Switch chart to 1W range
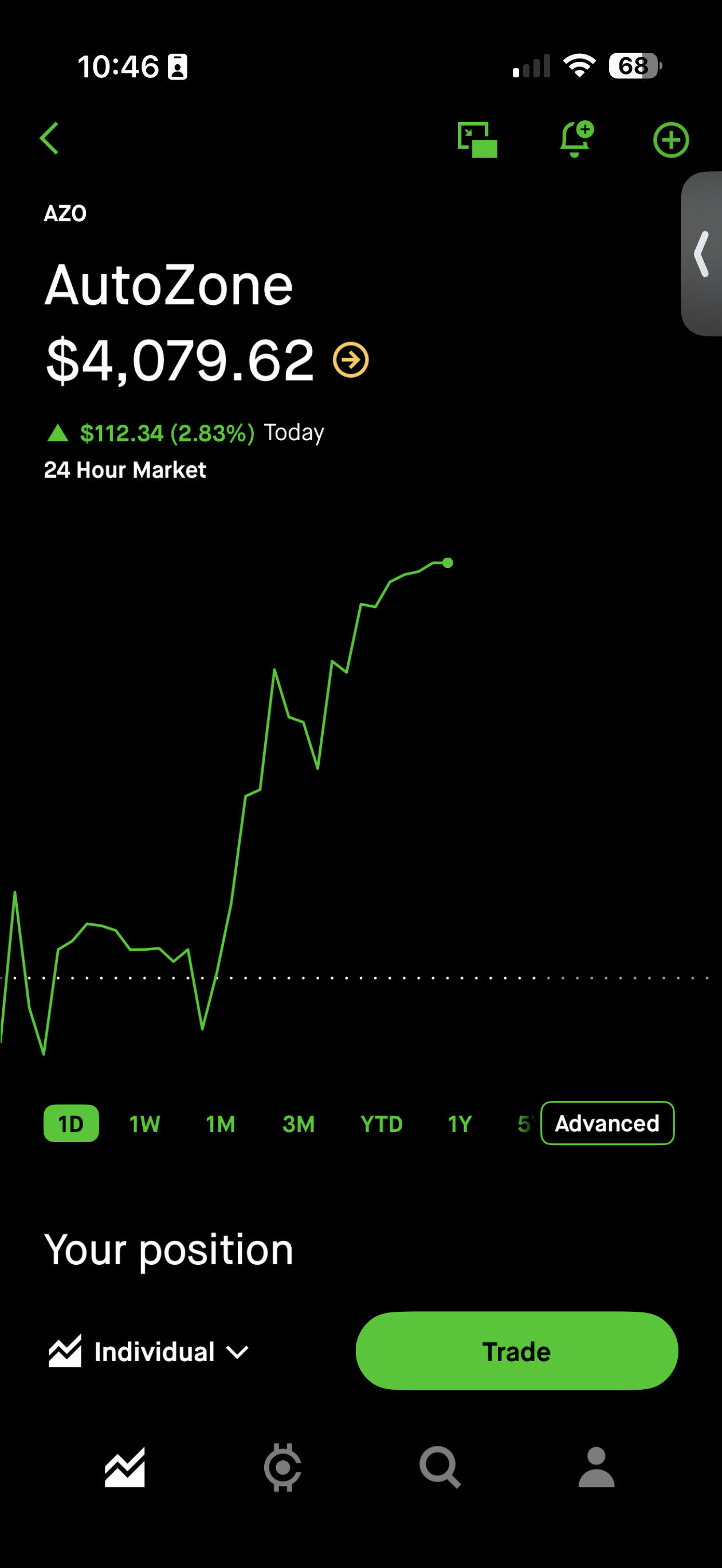Screen dimensions: 722x1568 coord(144,1124)
